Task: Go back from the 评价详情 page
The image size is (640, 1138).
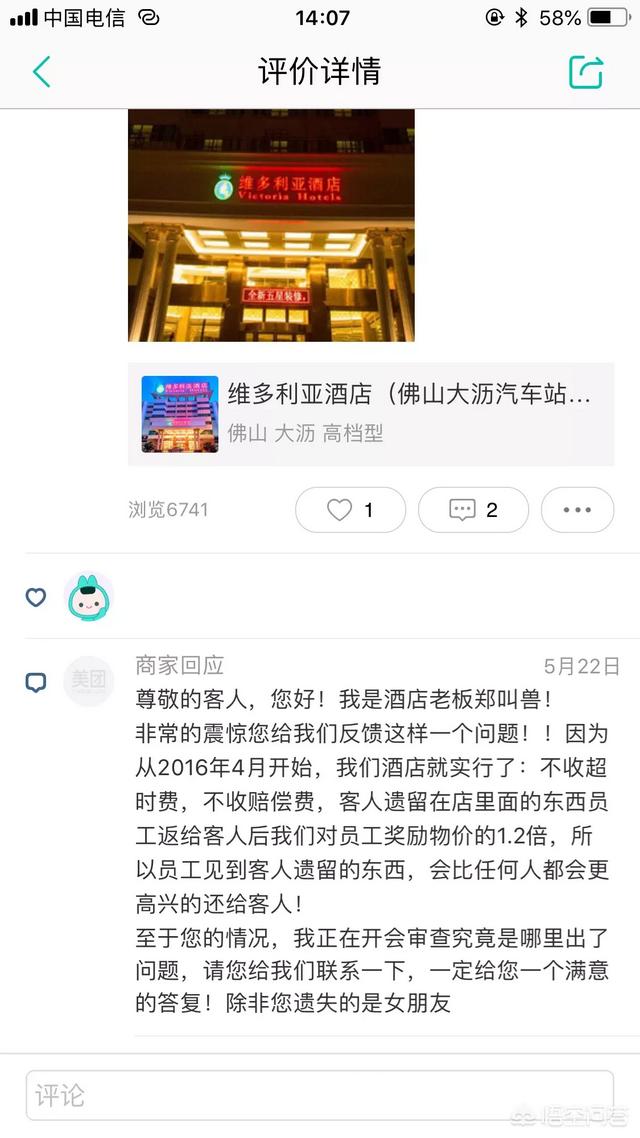Action: tap(41, 72)
